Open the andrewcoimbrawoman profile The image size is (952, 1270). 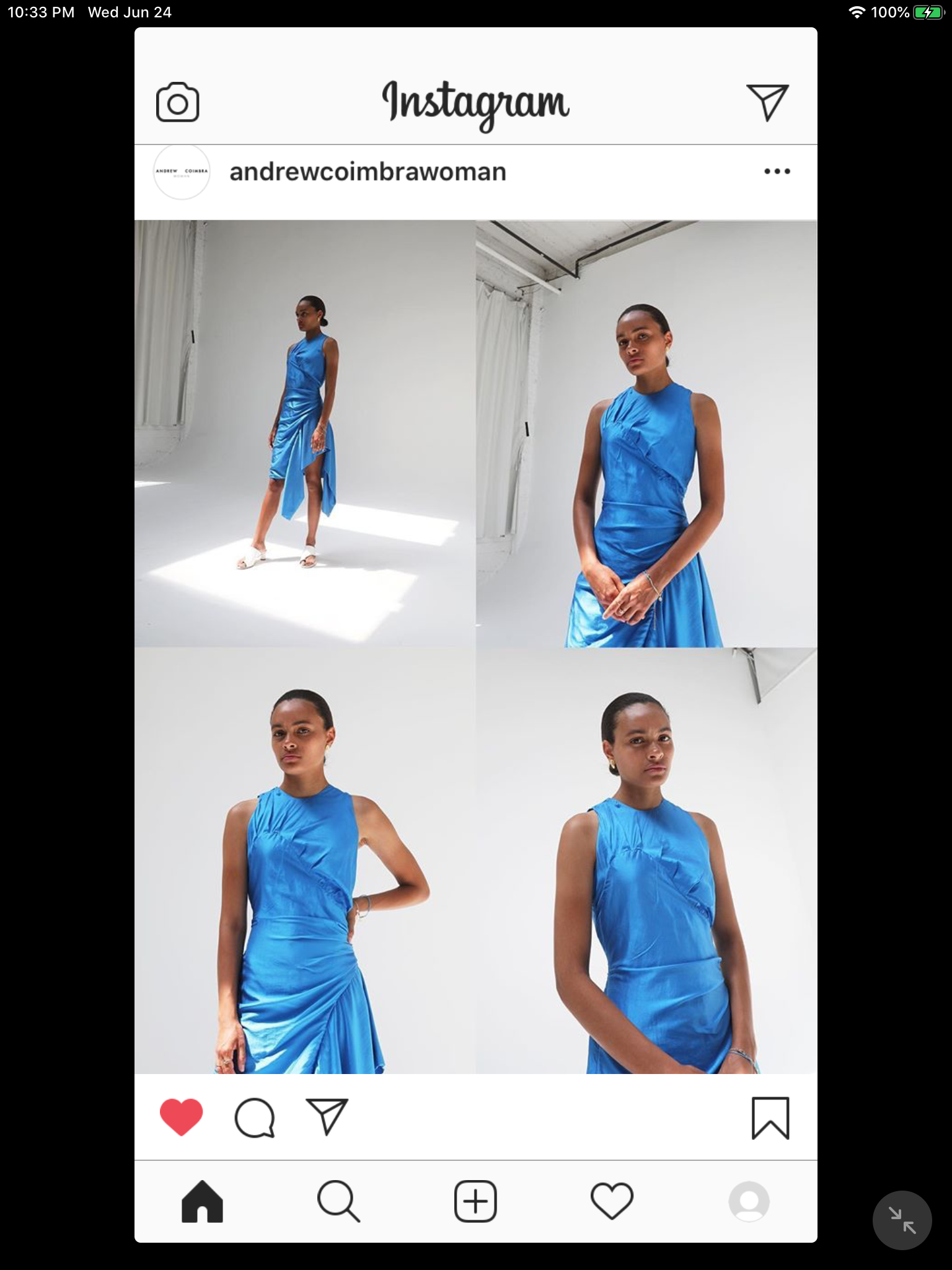(368, 172)
